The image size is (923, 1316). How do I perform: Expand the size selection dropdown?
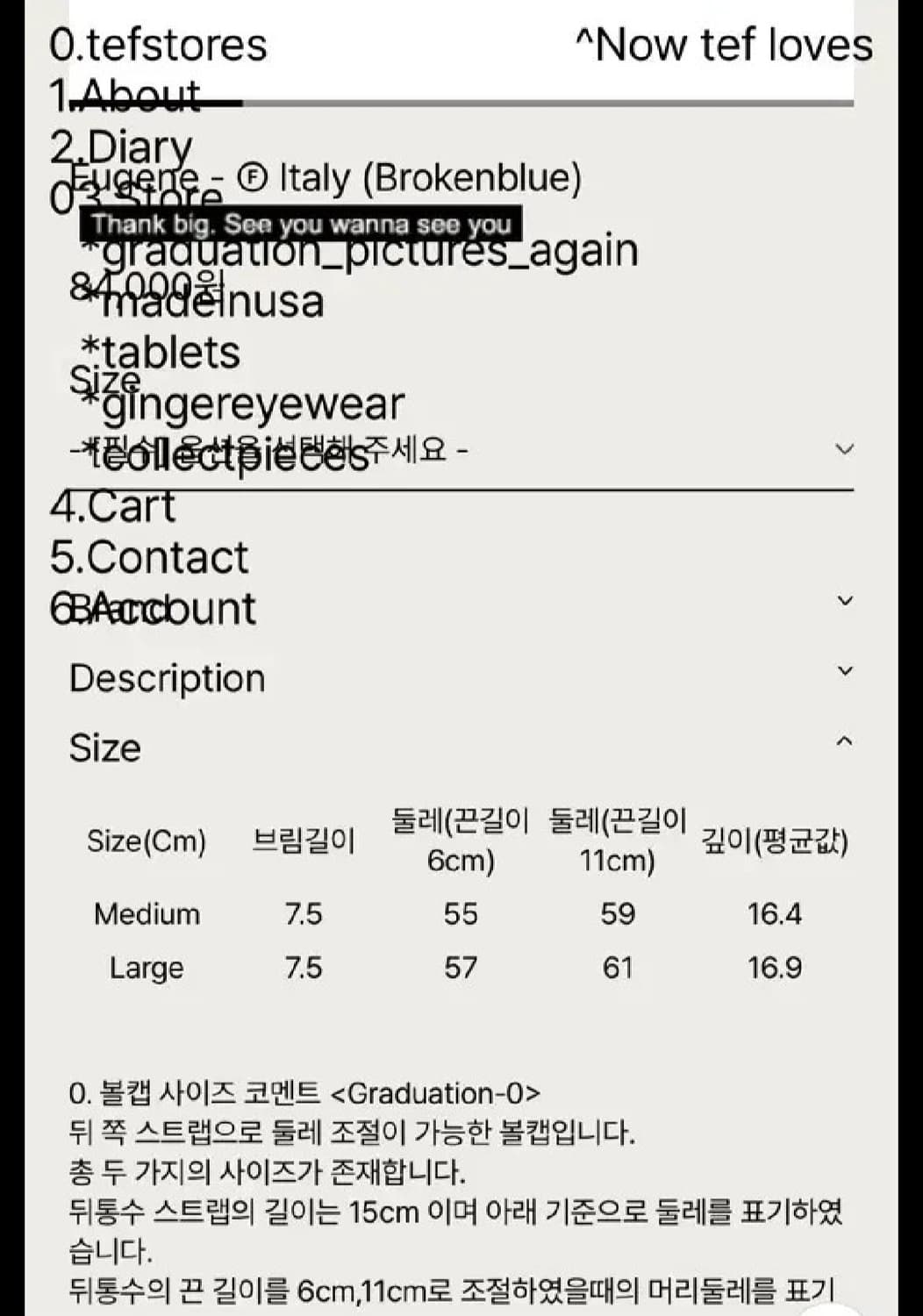click(x=845, y=450)
